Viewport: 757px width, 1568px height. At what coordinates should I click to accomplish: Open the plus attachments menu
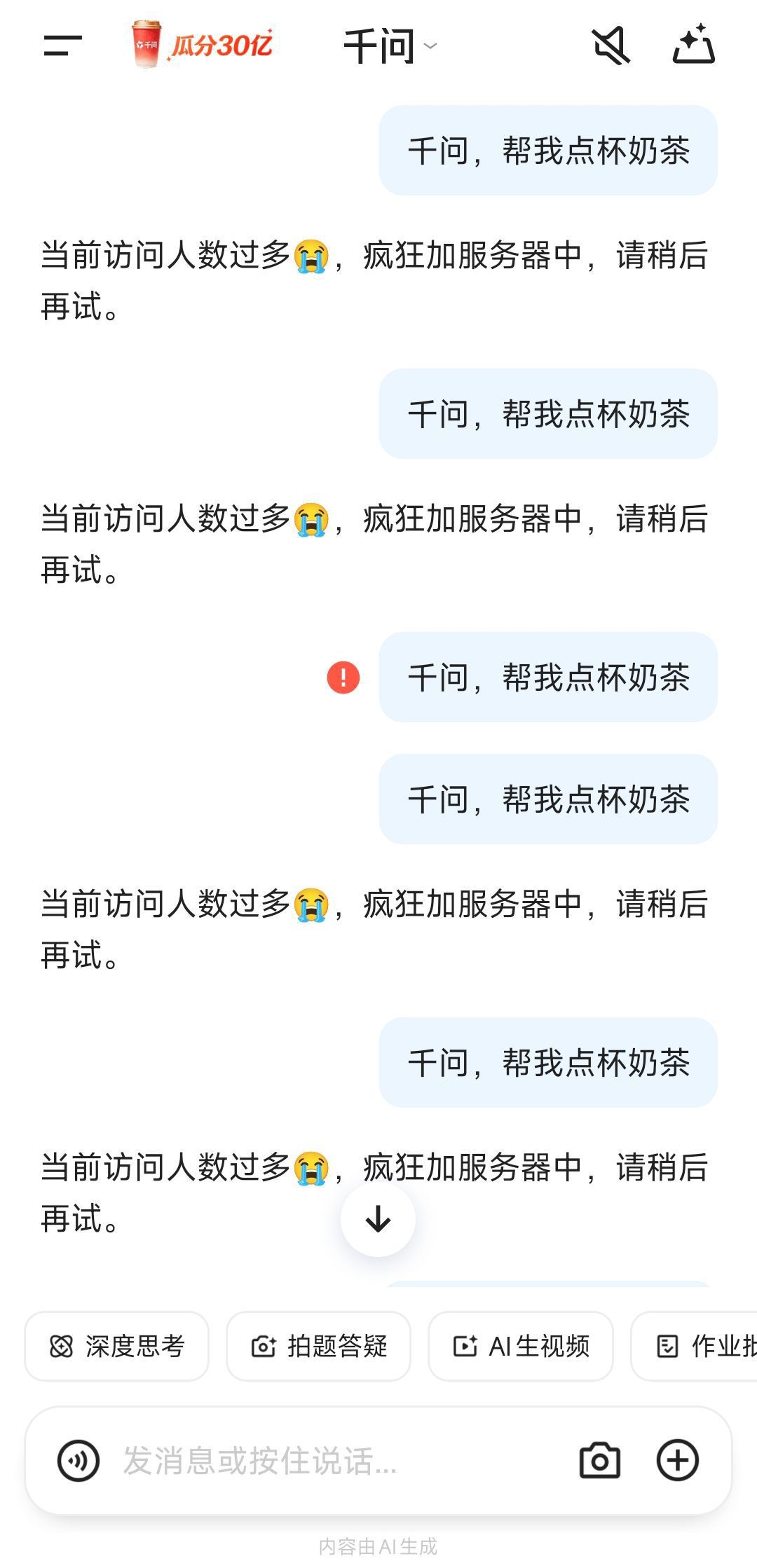pos(678,1461)
